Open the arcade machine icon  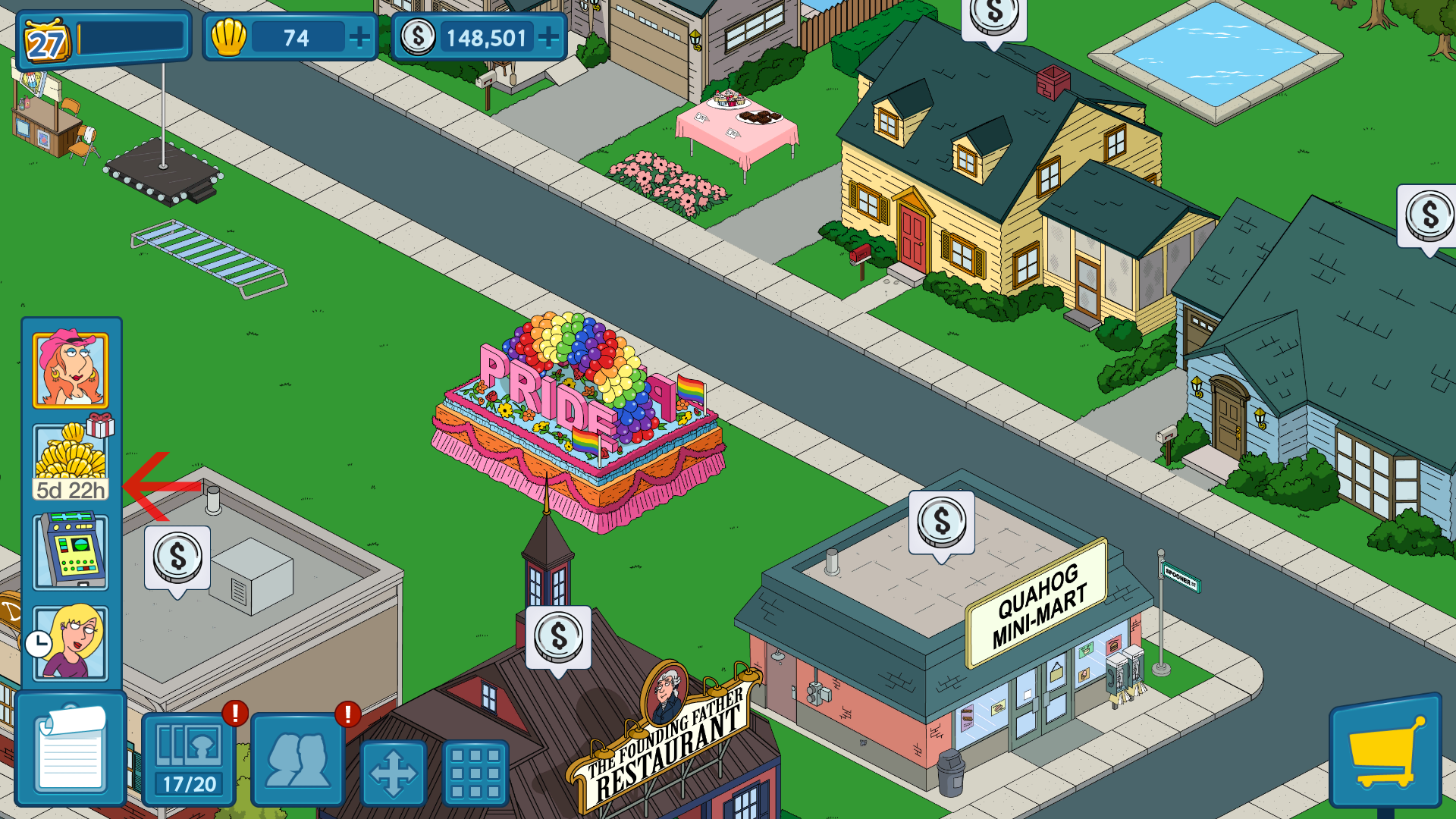click(x=71, y=551)
